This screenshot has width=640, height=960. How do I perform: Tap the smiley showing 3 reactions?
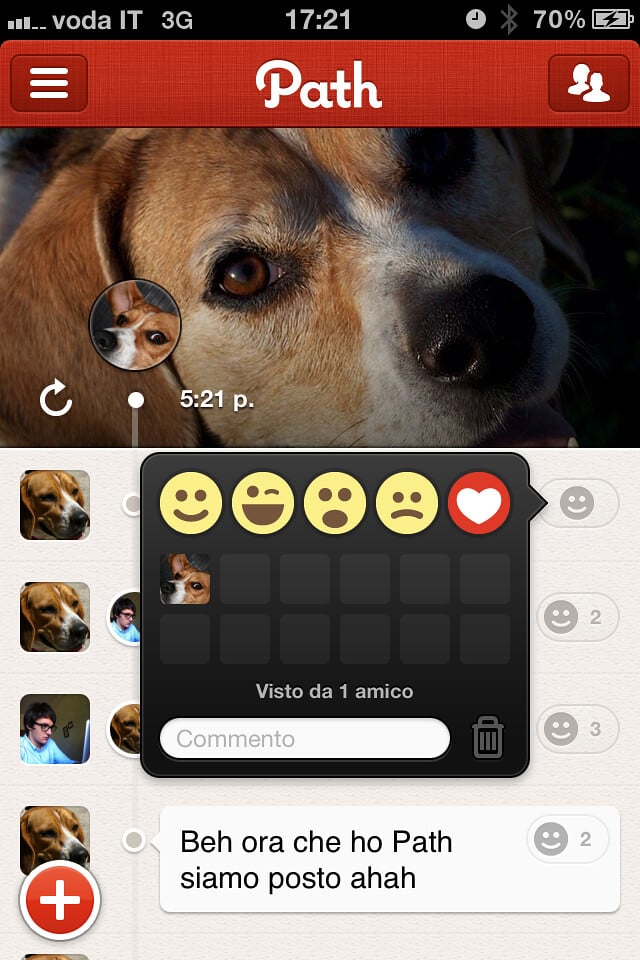[x=574, y=729]
